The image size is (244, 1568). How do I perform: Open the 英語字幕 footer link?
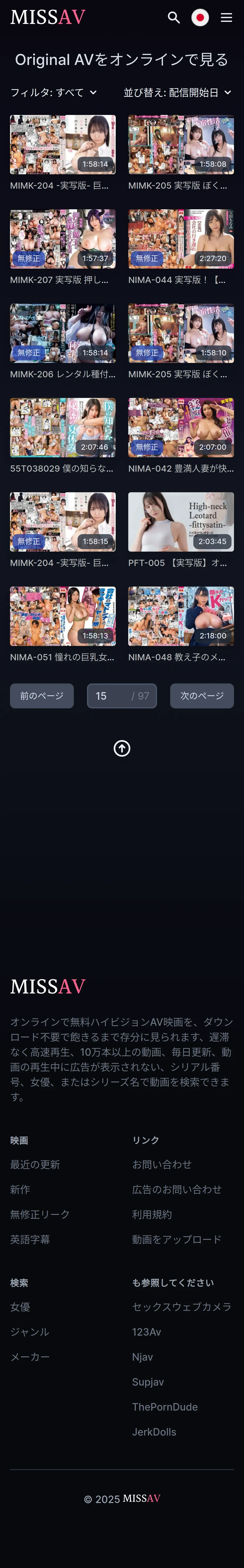30,1239
